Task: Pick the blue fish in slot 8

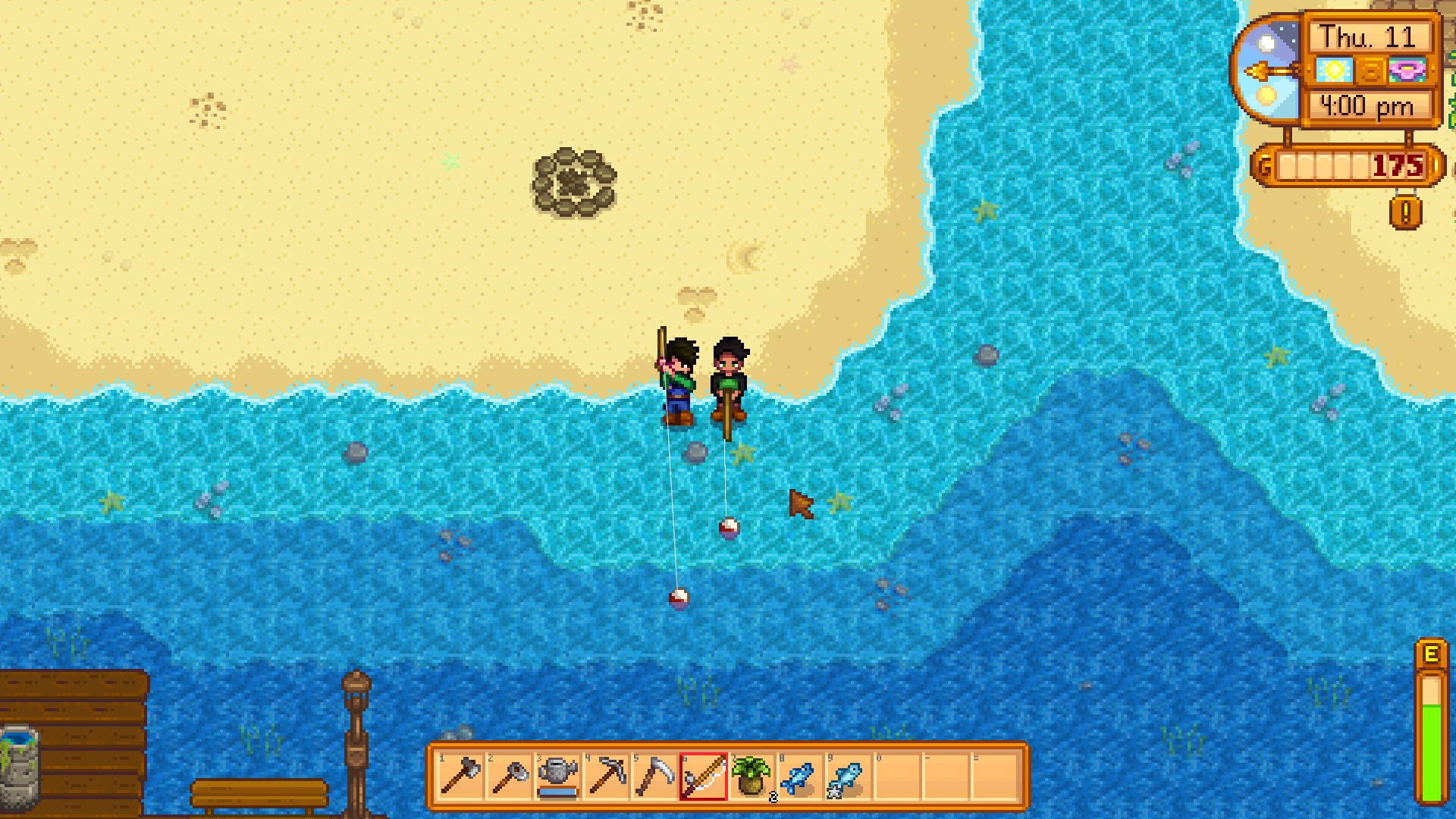Action: click(800, 777)
